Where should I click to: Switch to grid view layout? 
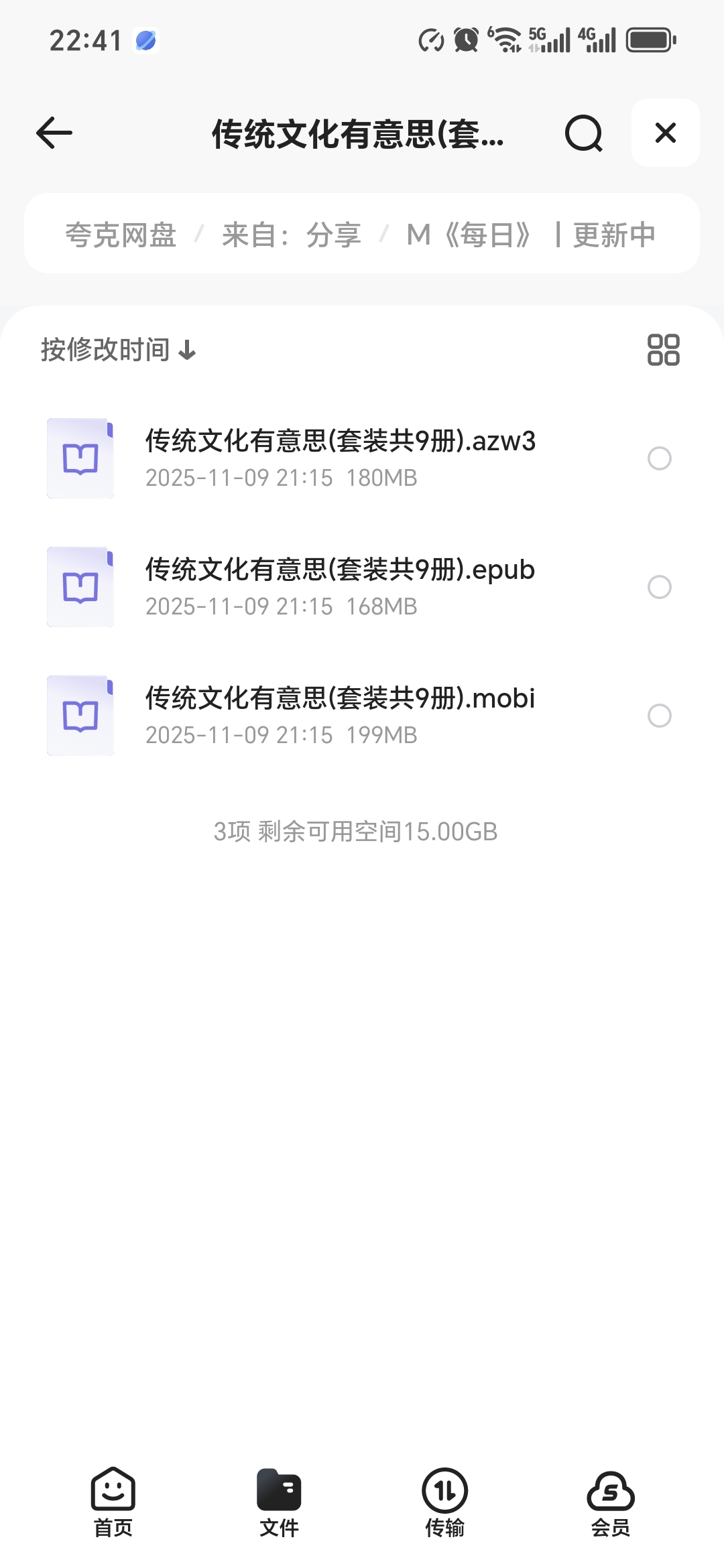(663, 350)
